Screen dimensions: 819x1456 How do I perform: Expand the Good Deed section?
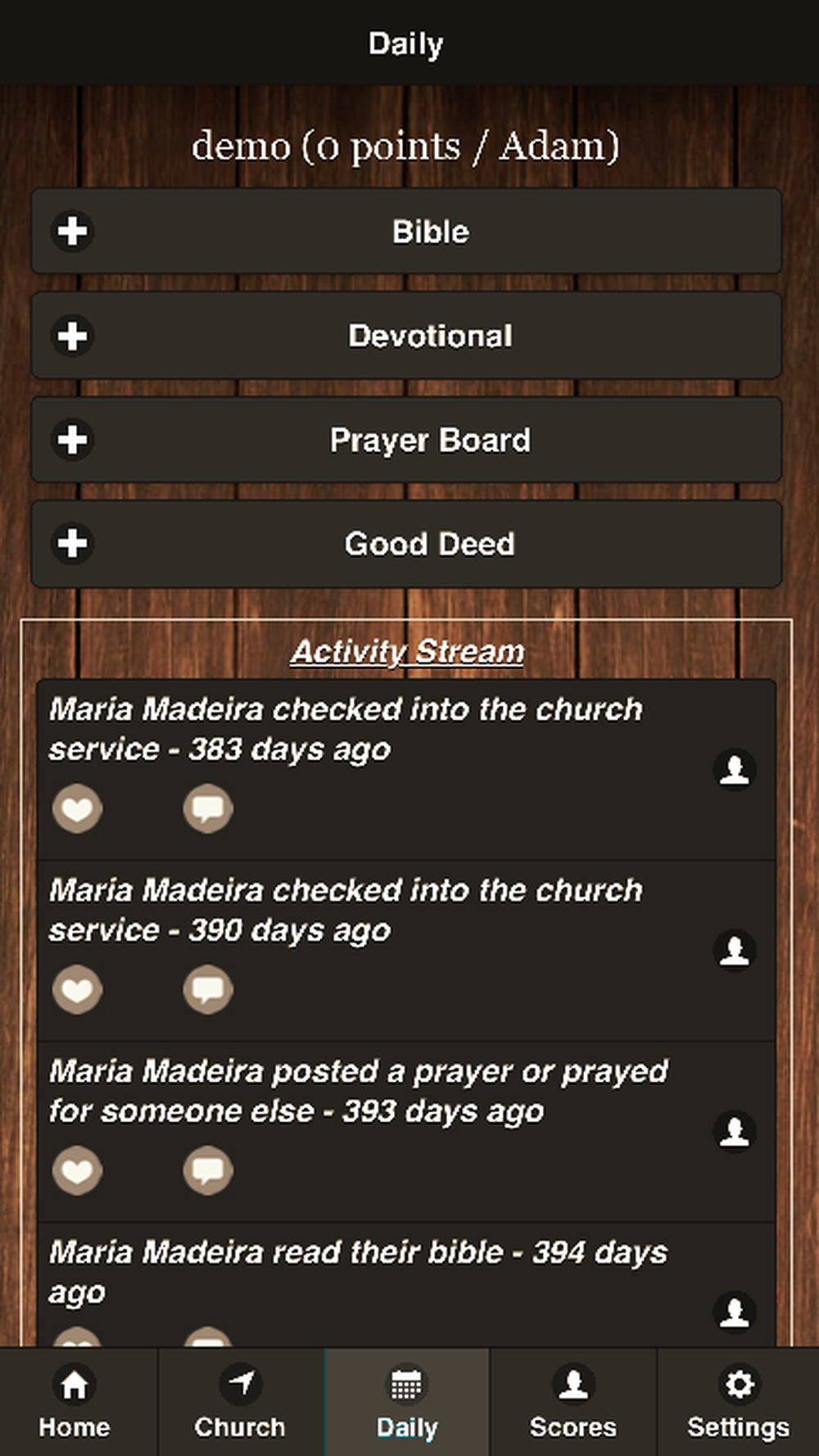pos(406,544)
